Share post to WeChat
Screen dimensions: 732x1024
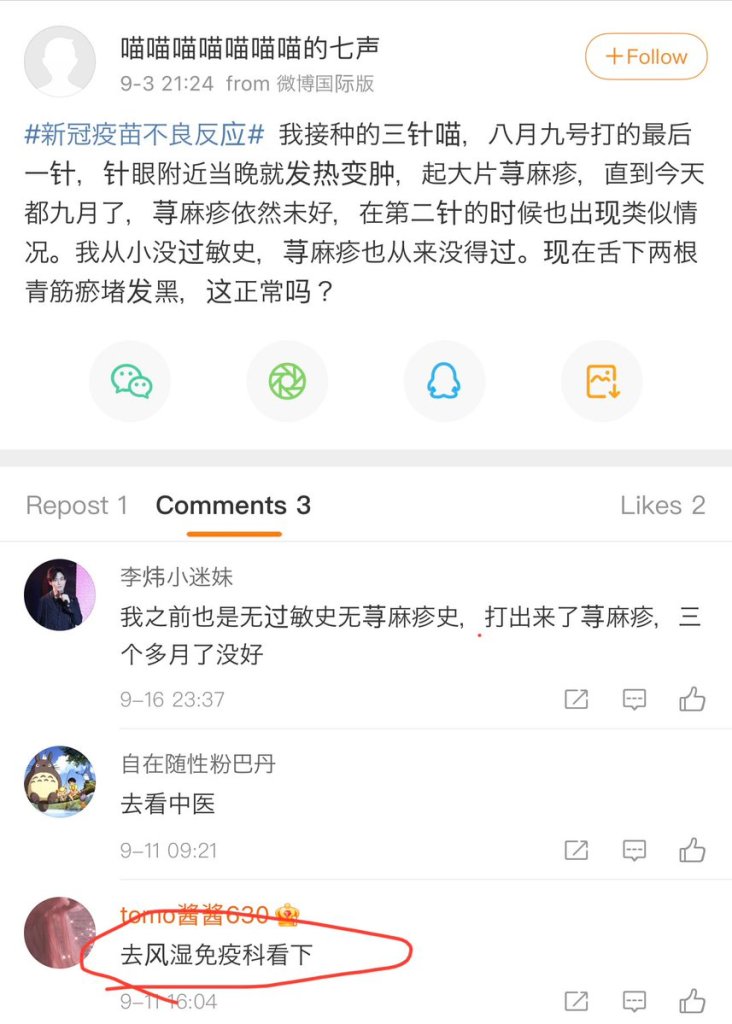[x=131, y=381]
